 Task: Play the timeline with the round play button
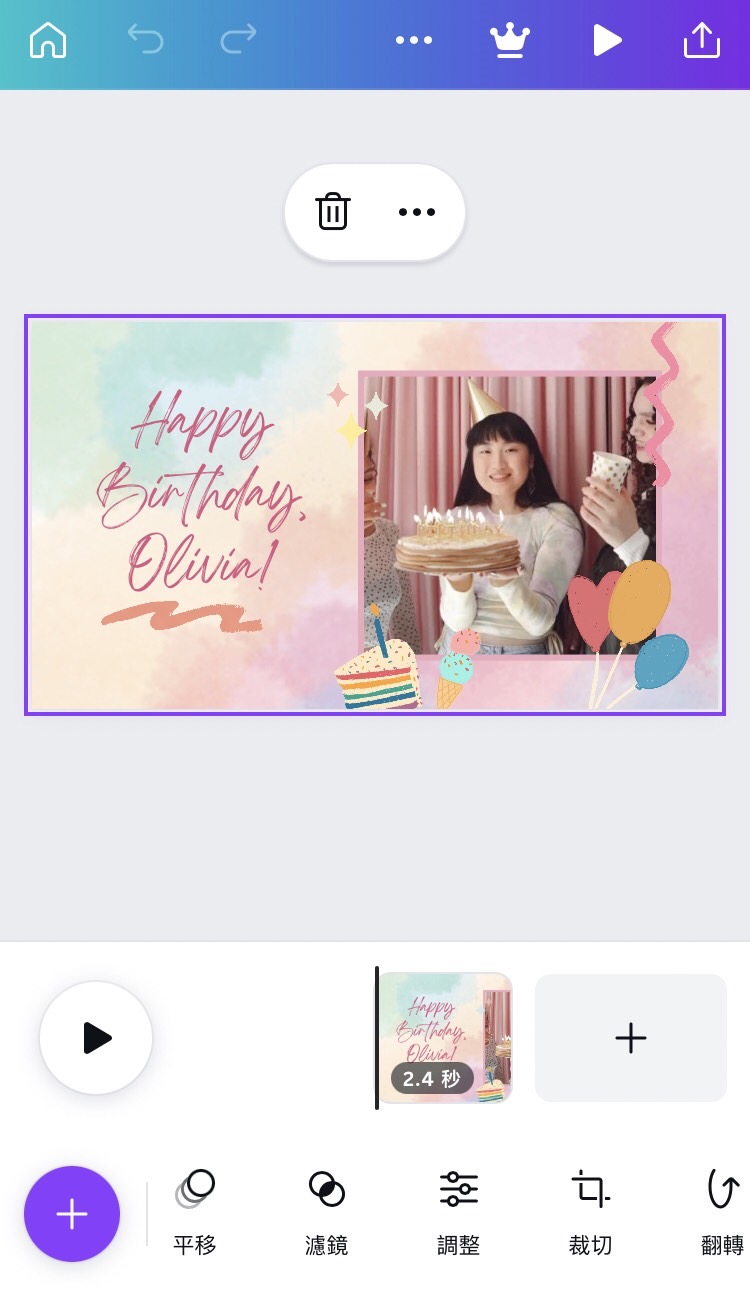(x=96, y=1038)
